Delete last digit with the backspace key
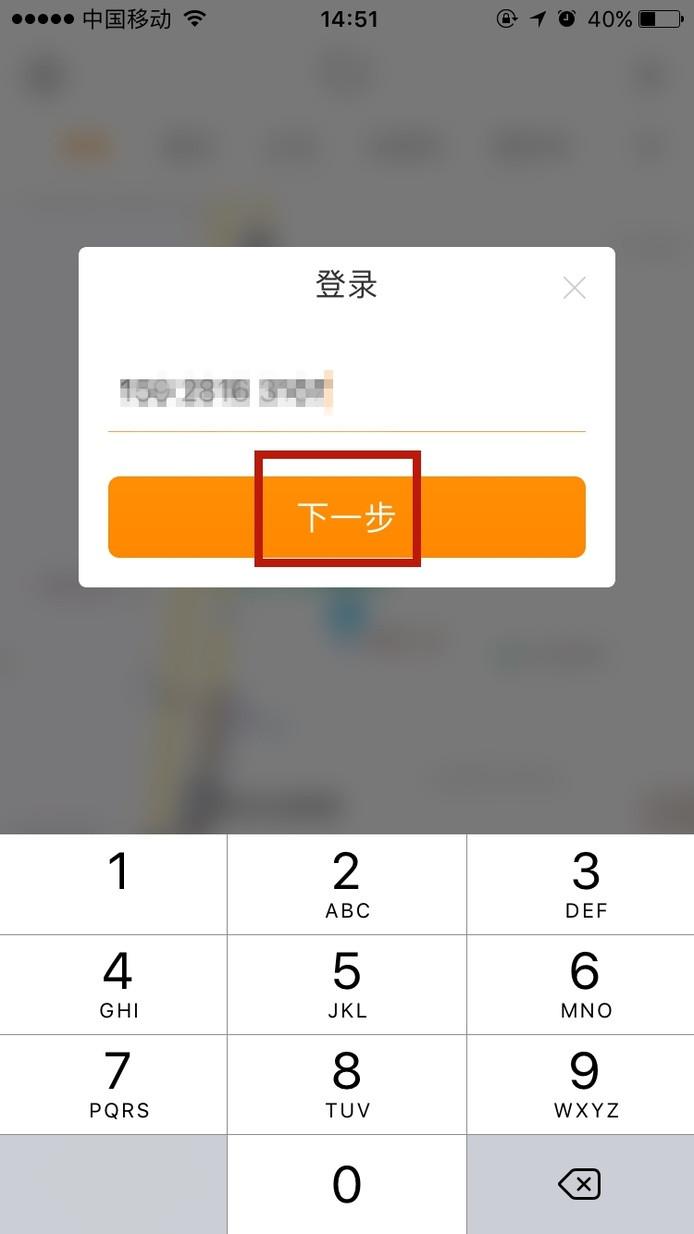This screenshot has height=1234, width=694. [x=580, y=1185]
